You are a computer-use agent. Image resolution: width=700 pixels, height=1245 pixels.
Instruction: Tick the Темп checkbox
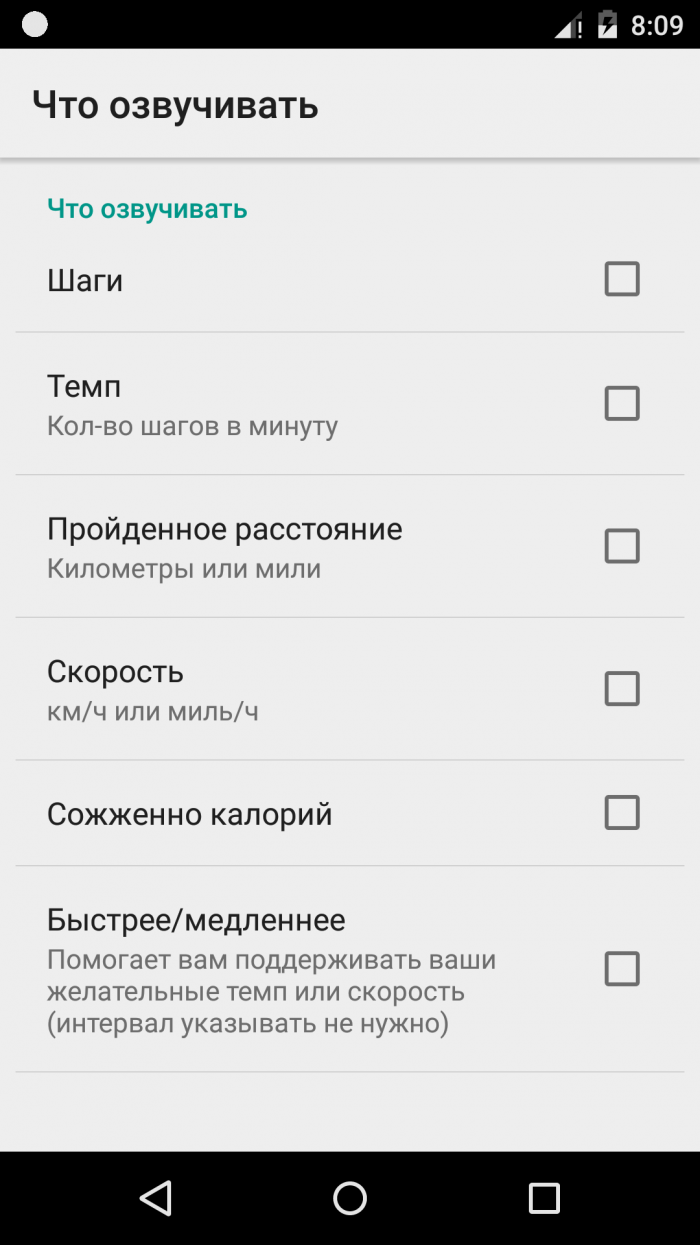[621, 404]
